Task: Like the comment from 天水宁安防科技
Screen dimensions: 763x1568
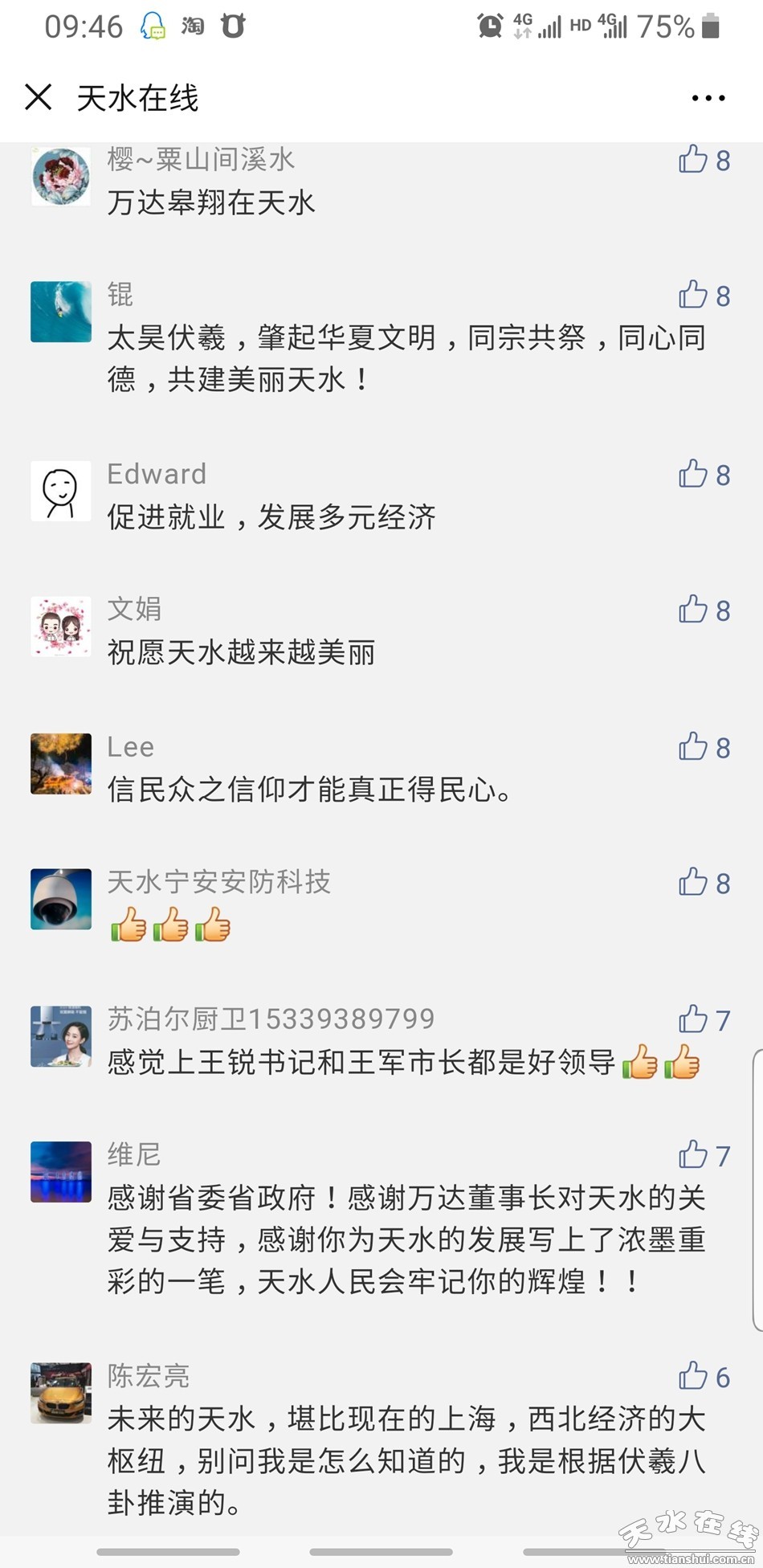Action: click(x=693, y=882)
